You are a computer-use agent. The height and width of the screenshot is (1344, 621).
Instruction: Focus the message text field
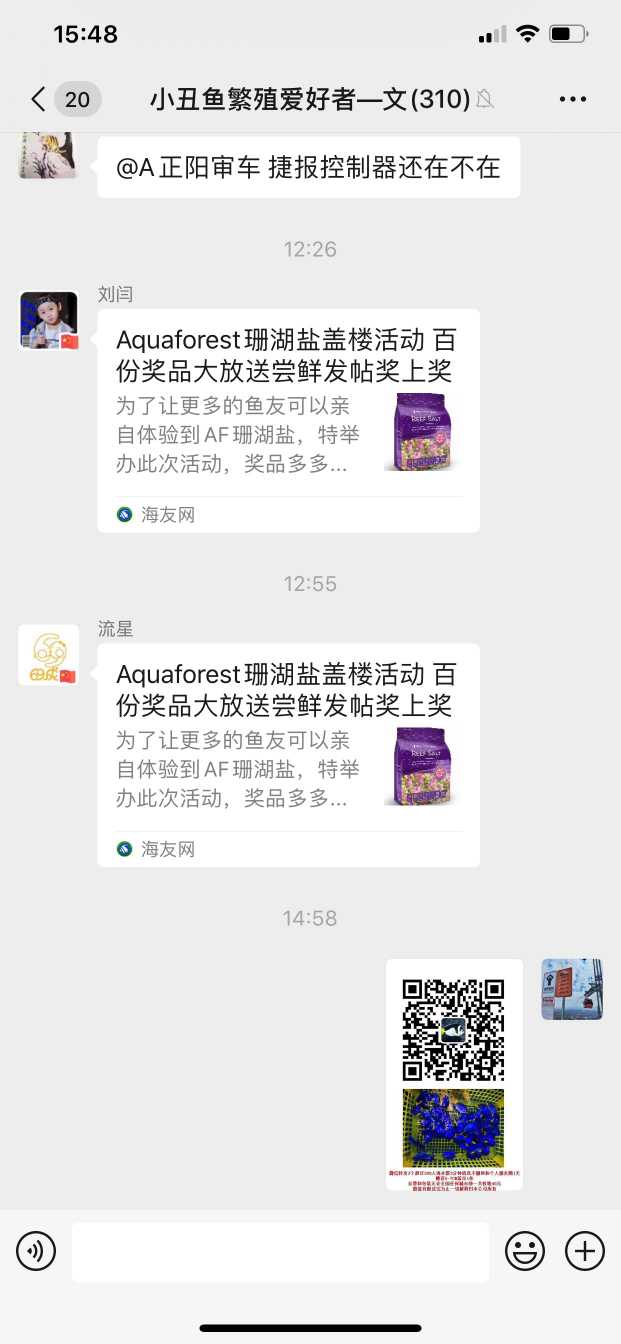[280, 1251]
